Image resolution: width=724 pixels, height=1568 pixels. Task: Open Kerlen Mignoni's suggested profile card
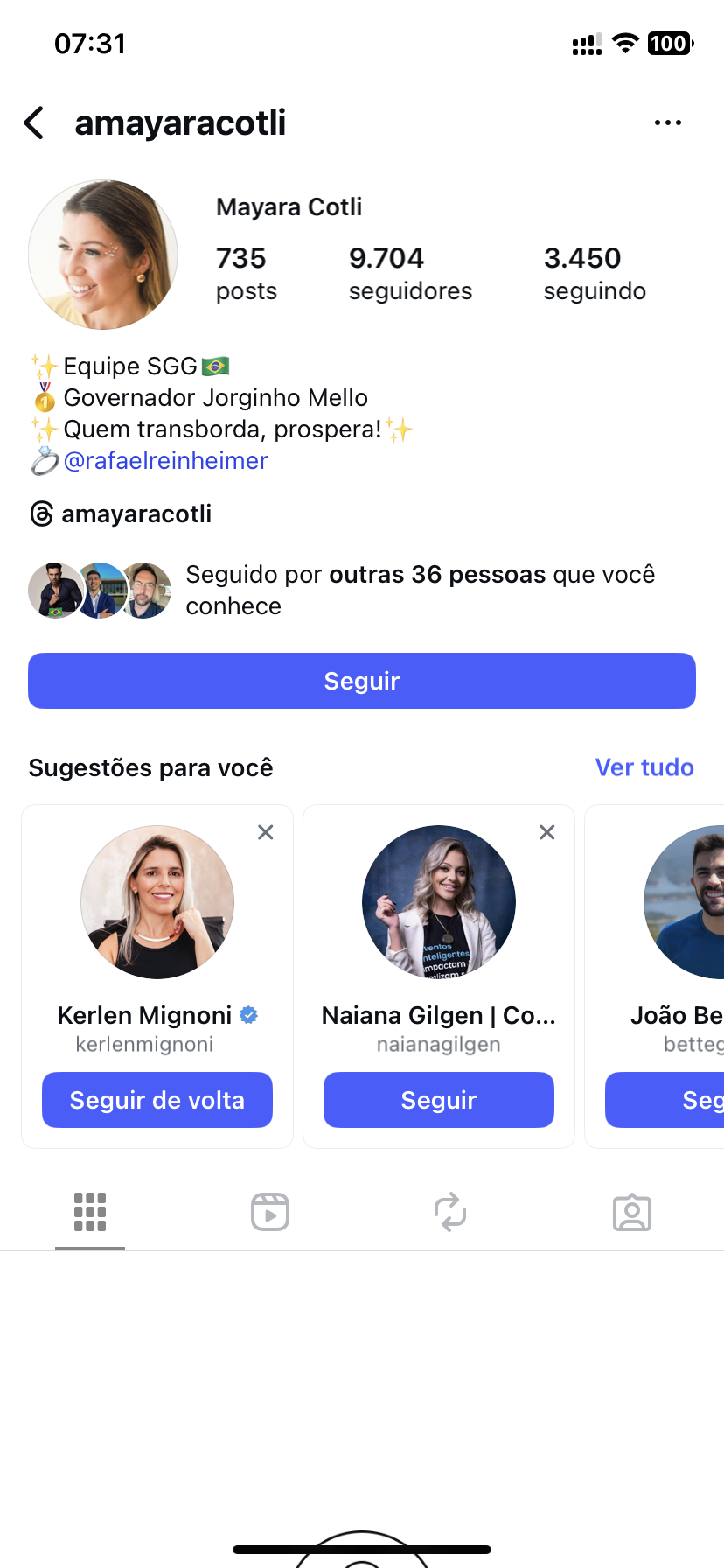click(x=157, y=903)
